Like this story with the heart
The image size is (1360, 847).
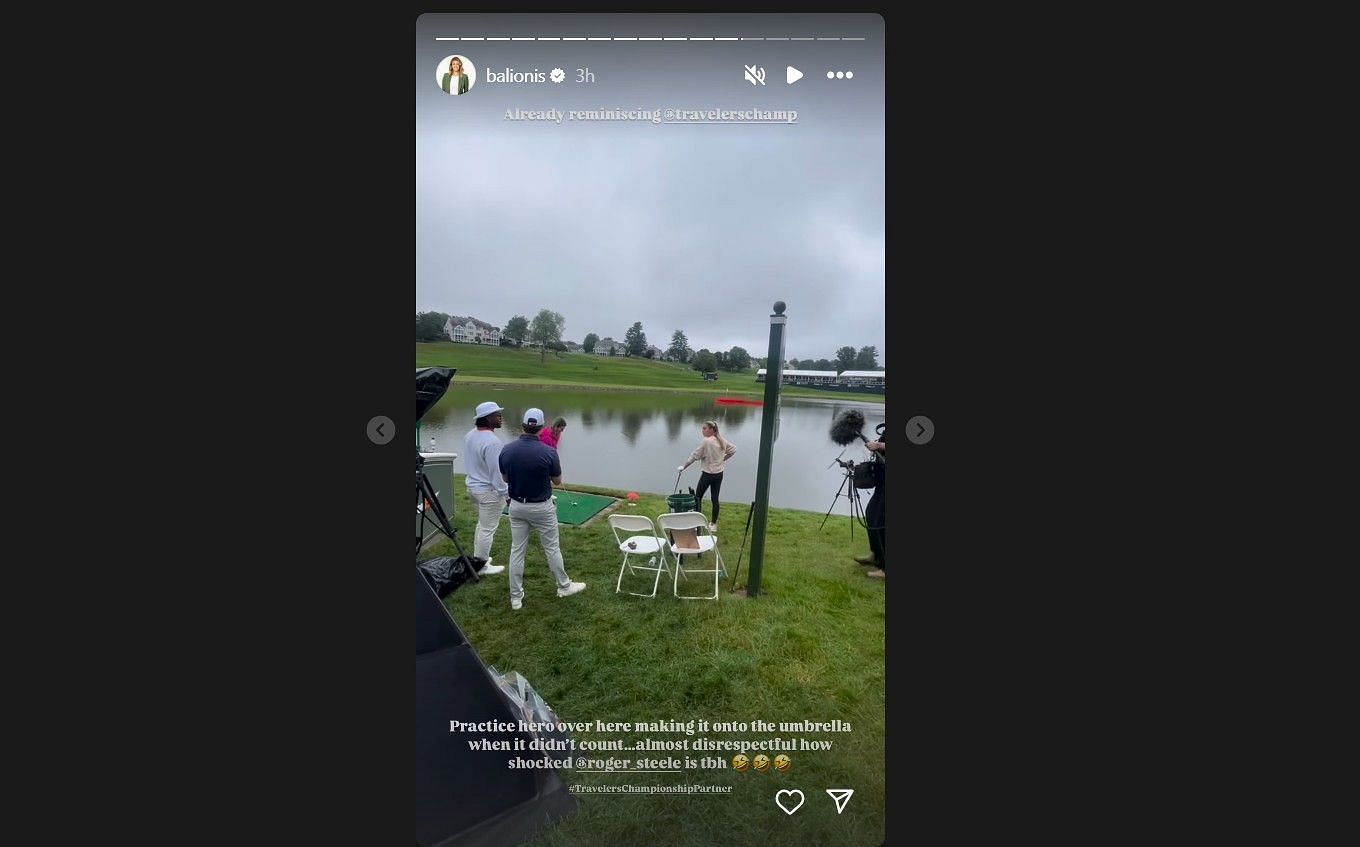tap(790, 801)
